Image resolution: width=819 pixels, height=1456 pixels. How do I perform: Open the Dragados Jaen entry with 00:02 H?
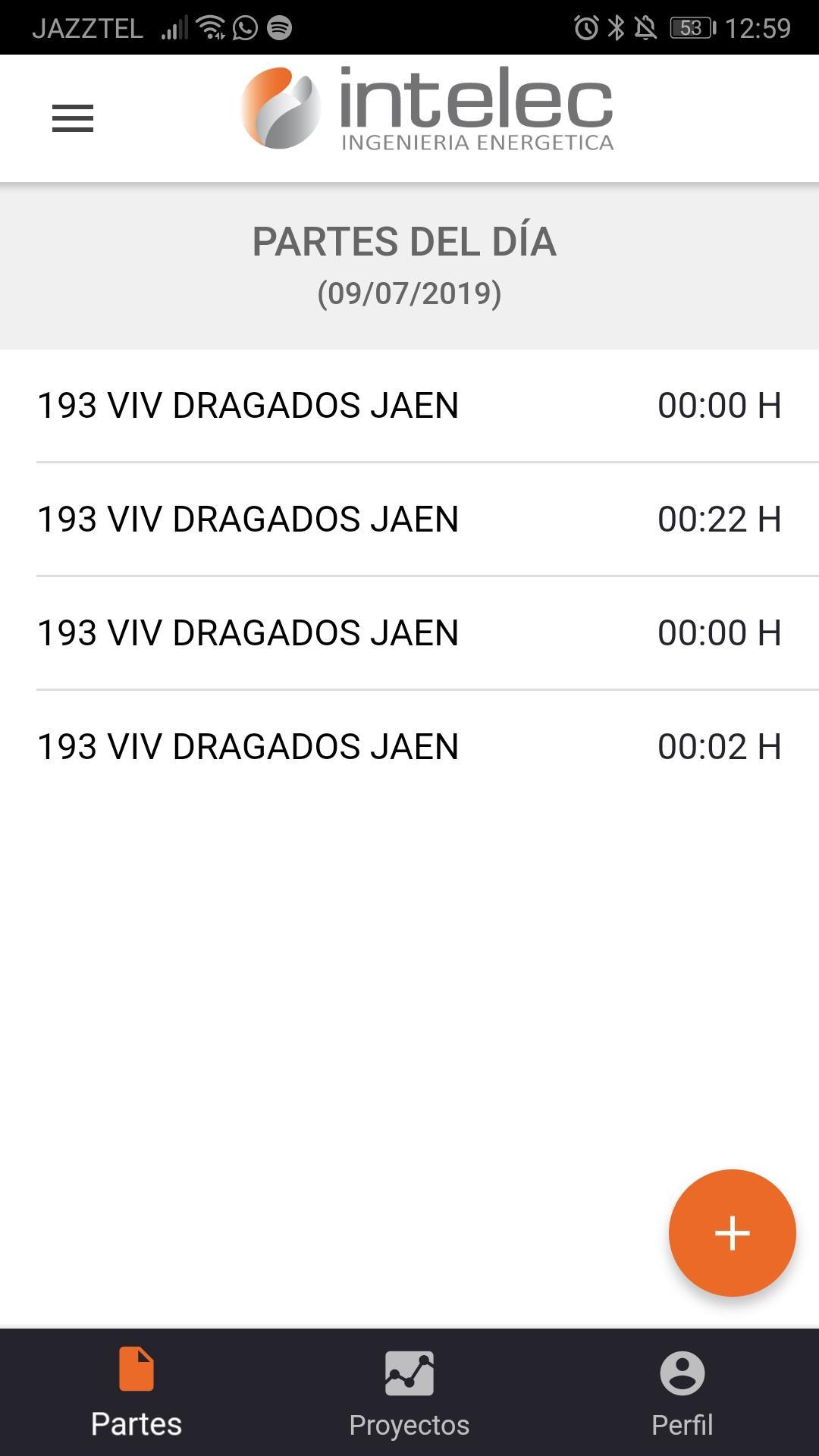click(x=409, y=747)
